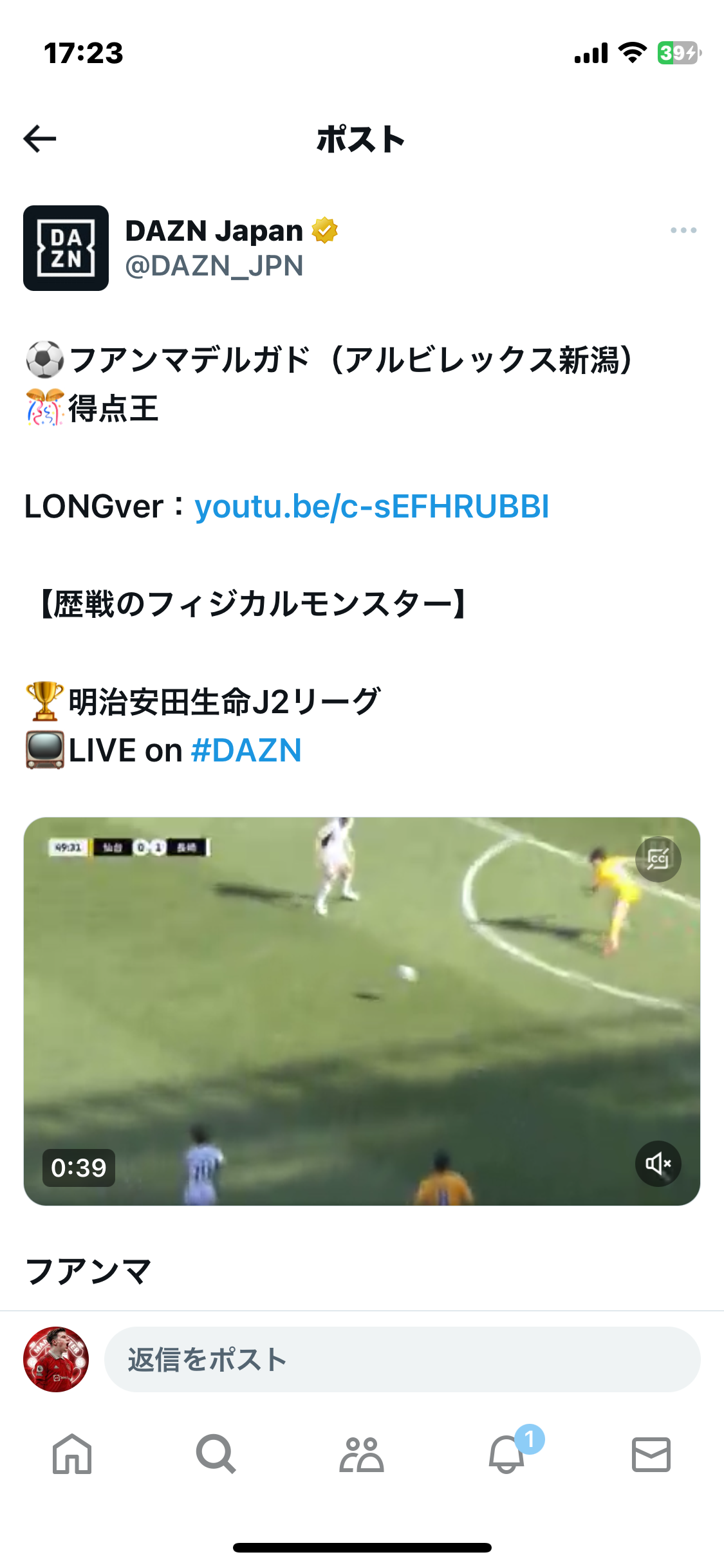
Task: Switch to the Home tab
Action: pyautogui.click(x=72, y=1454)
